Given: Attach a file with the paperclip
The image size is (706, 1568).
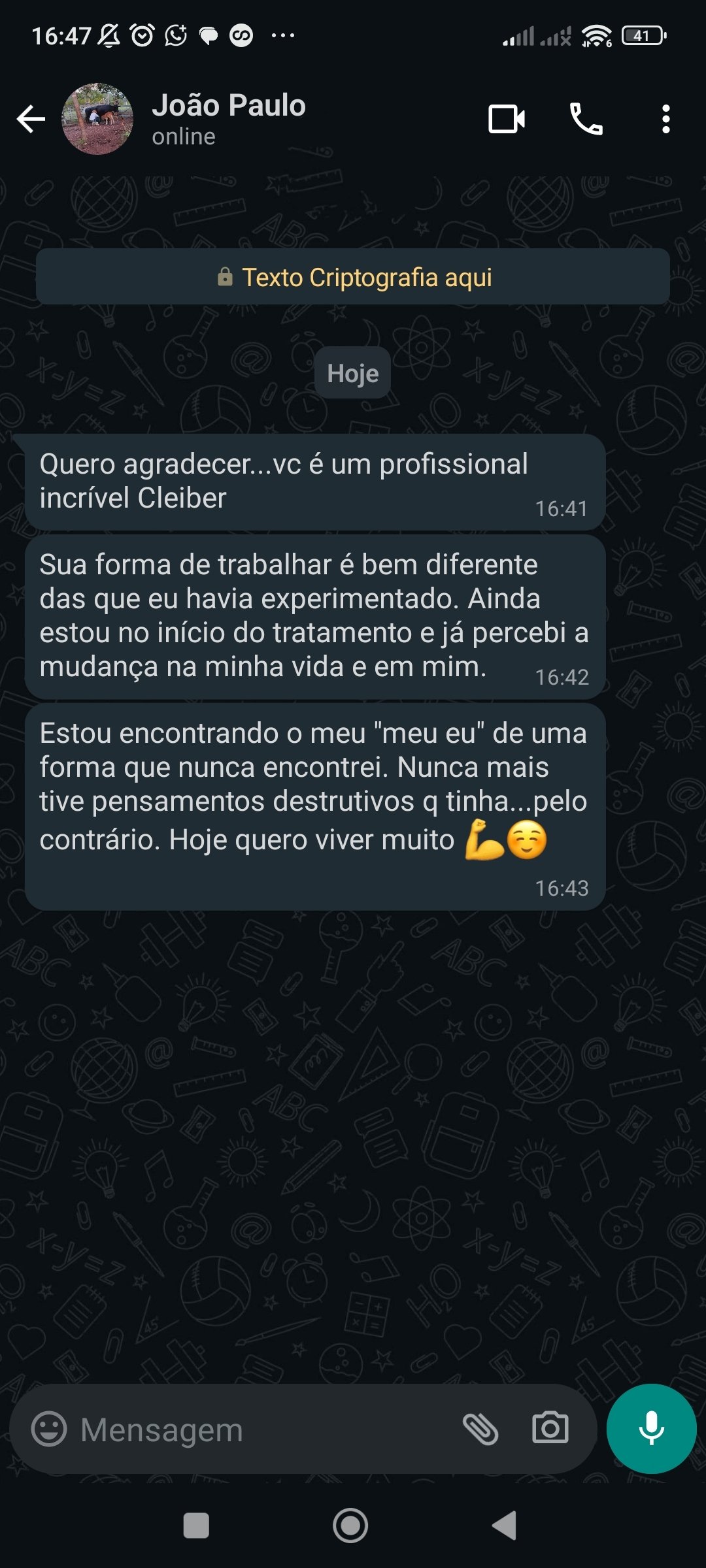Looking at the screenshot, I should (x=480, y=1429).
